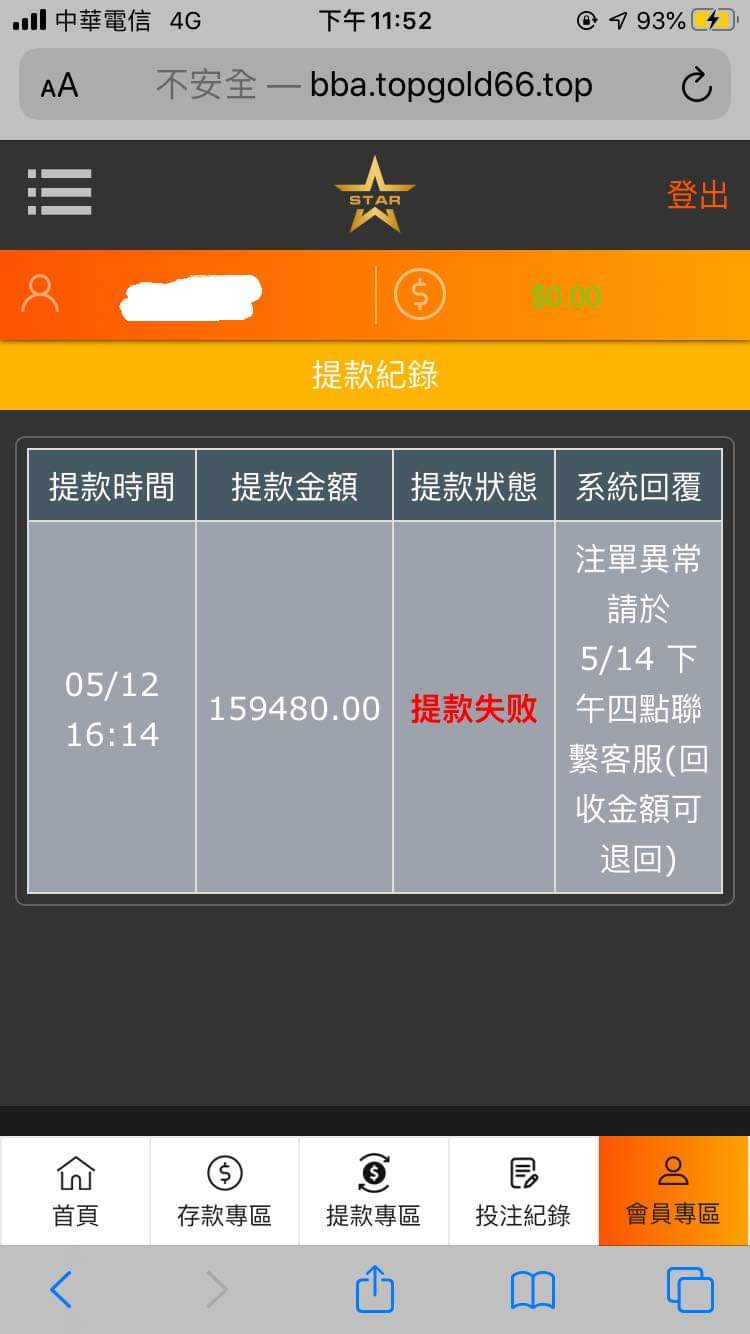Screen dimensions: 750x1334
Task: Open the hamburger menu
Action: coord(60,192)
